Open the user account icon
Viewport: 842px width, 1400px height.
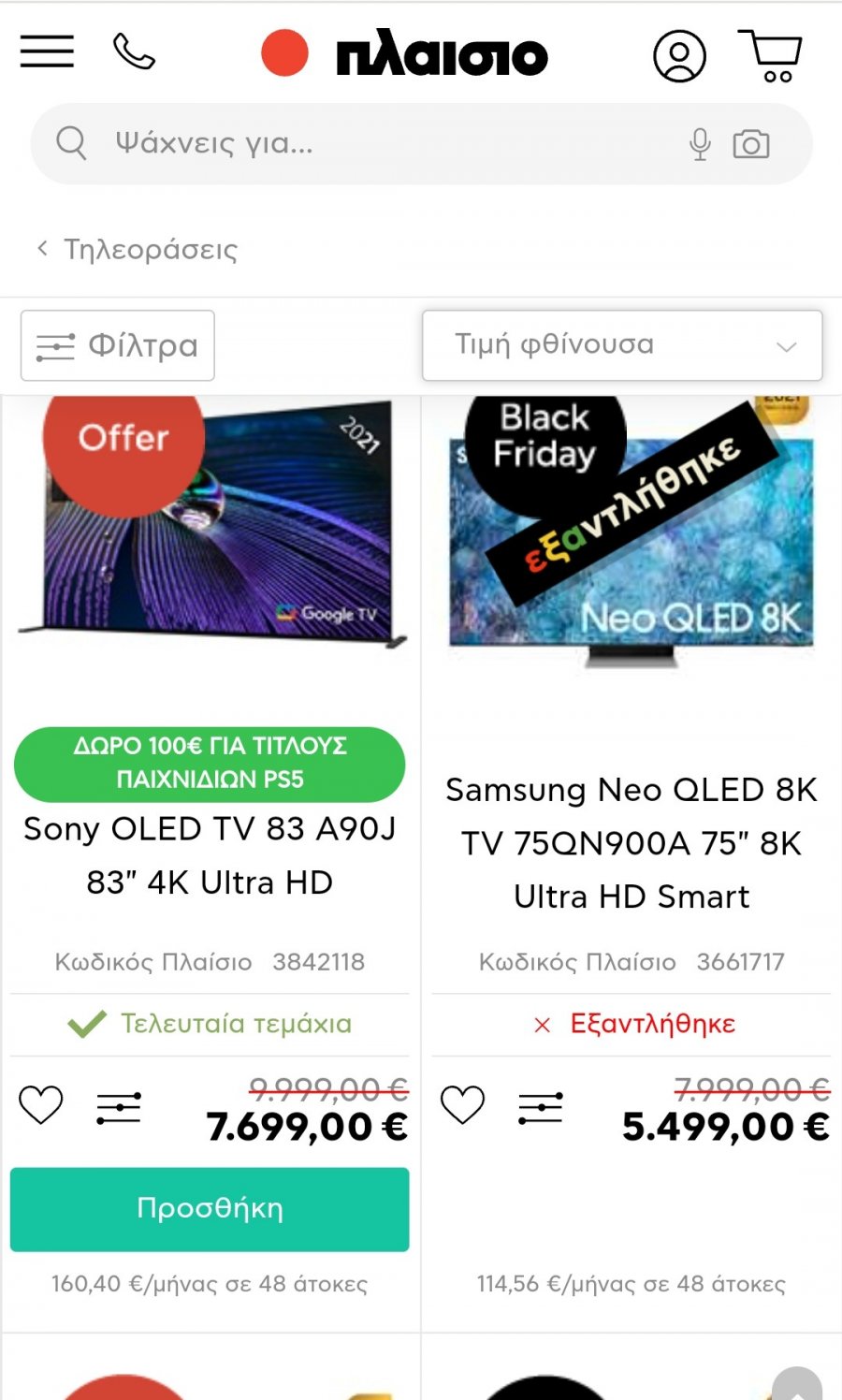click(679, 55)
